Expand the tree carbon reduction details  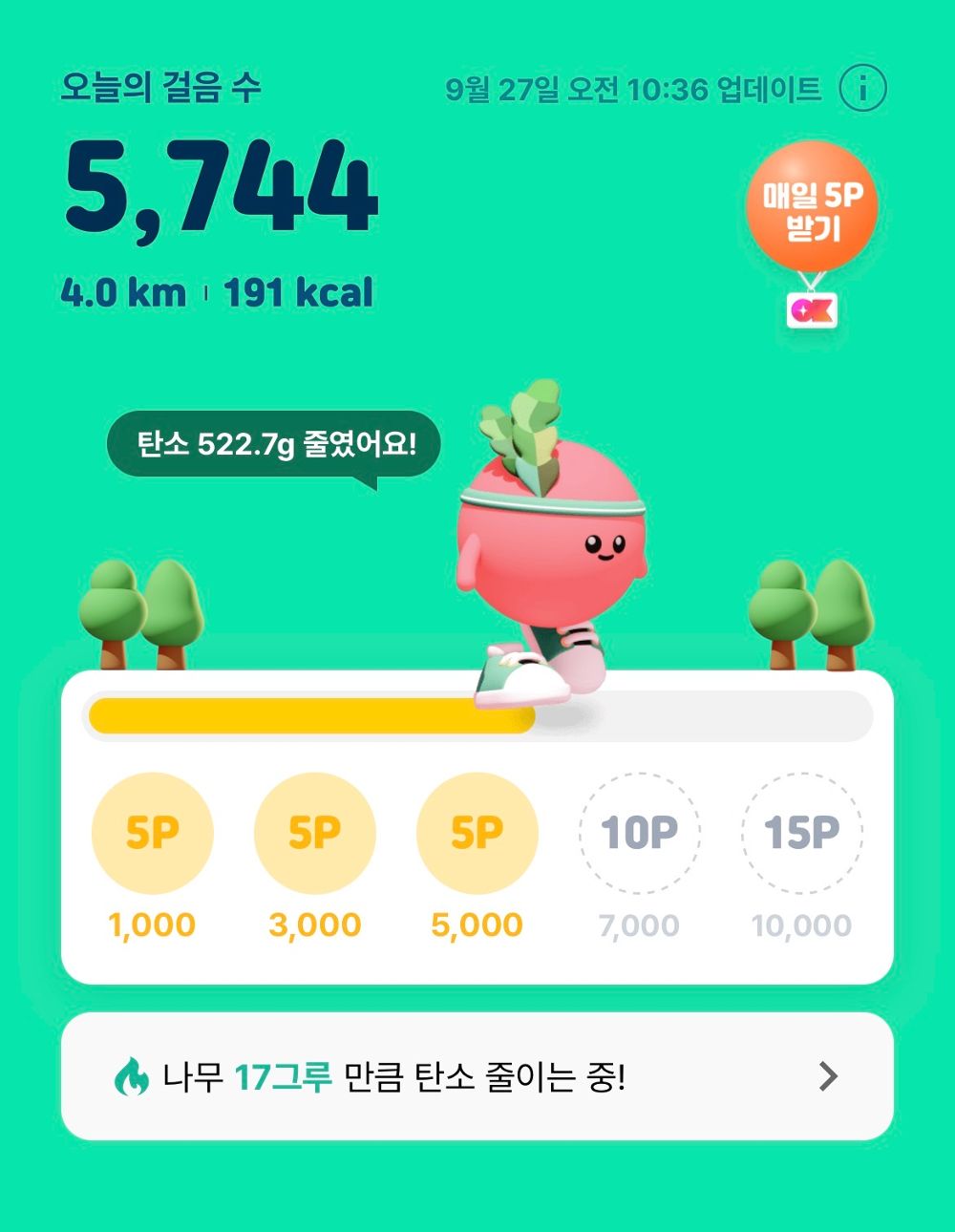(x=477, y=1075)
